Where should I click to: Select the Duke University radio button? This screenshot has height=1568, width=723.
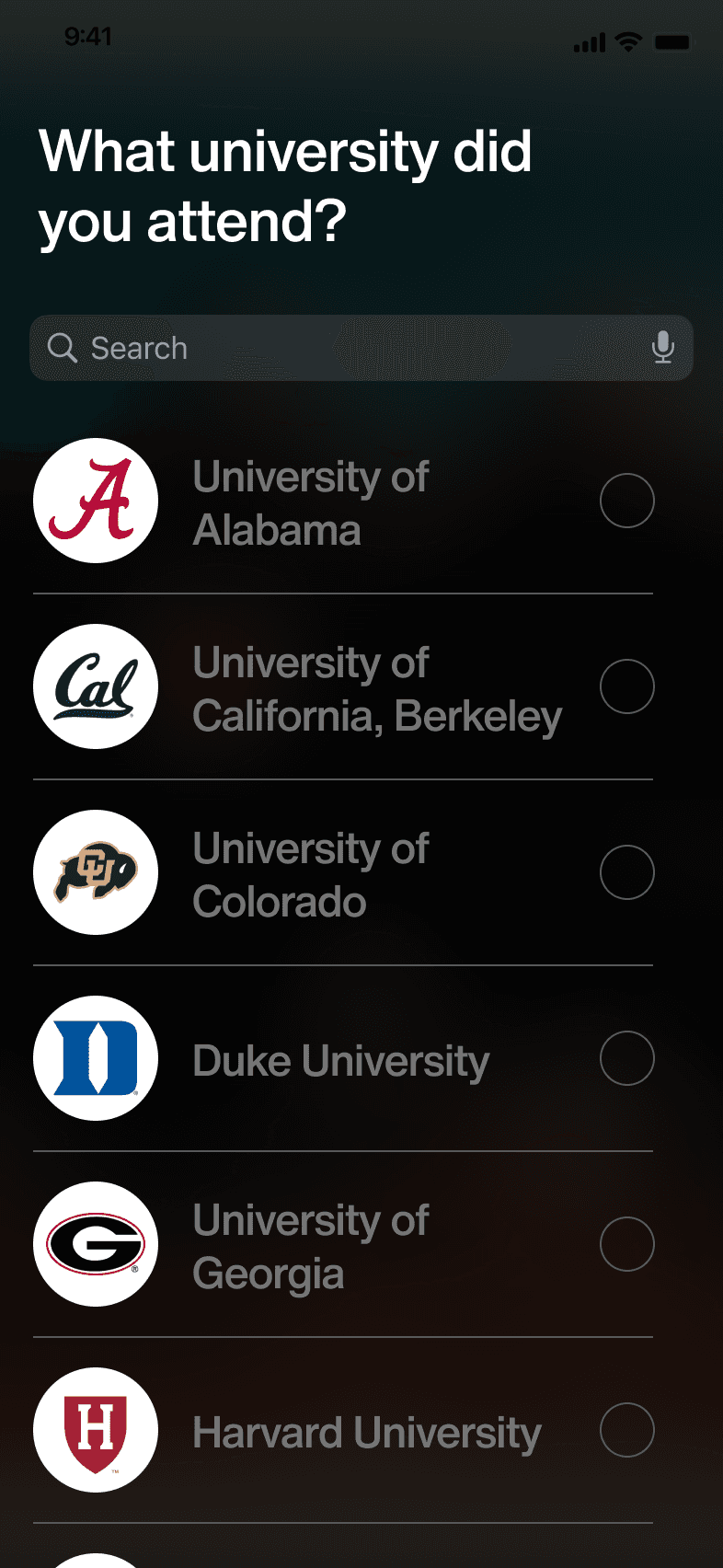626,1058
